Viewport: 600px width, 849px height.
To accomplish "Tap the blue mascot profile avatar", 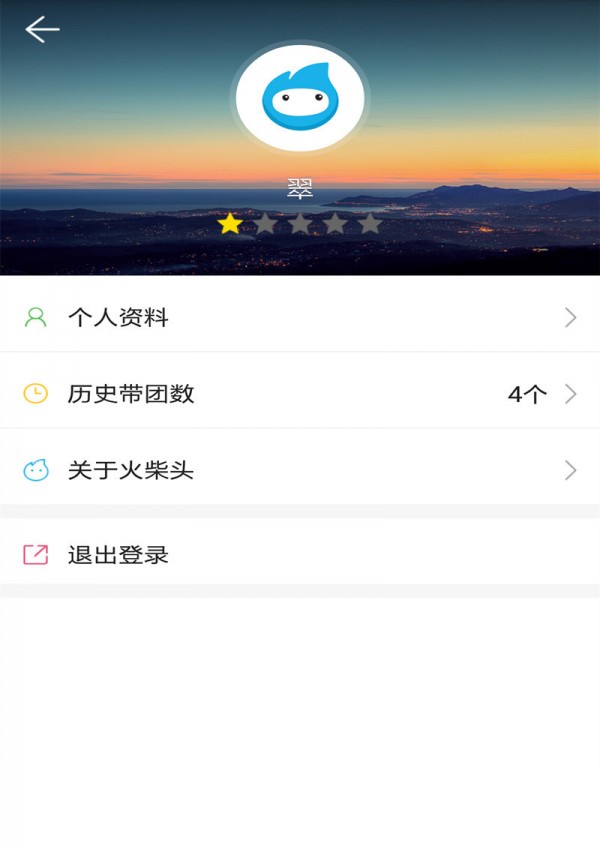I will [300, 98].
